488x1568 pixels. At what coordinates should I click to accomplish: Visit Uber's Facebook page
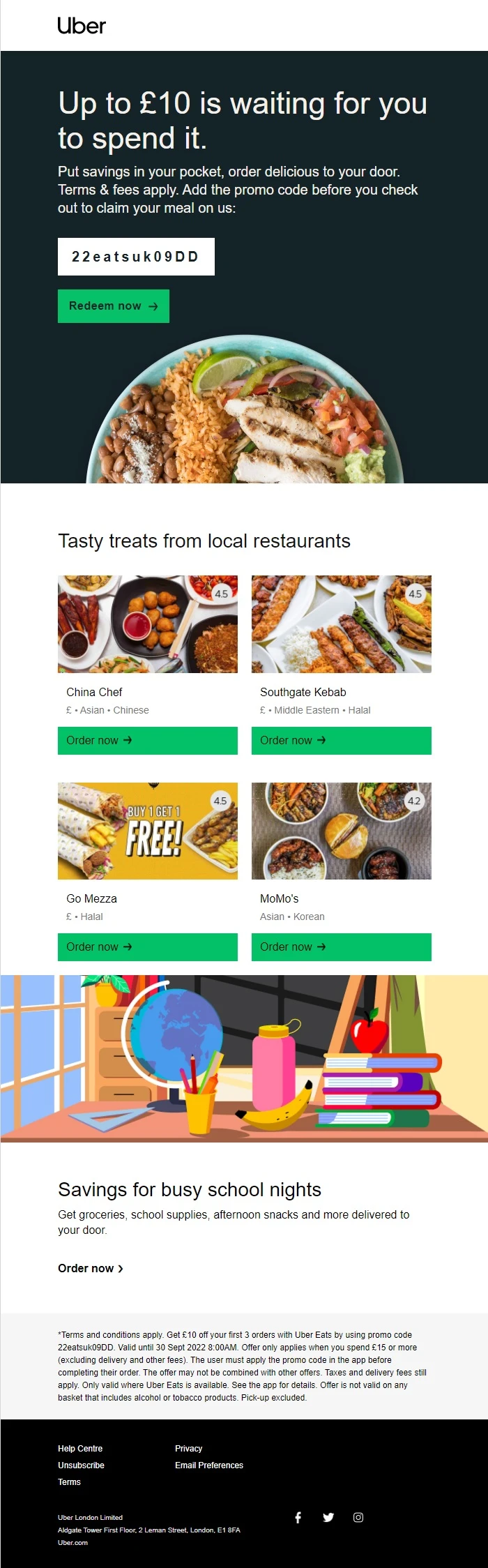pos(298,1518)
